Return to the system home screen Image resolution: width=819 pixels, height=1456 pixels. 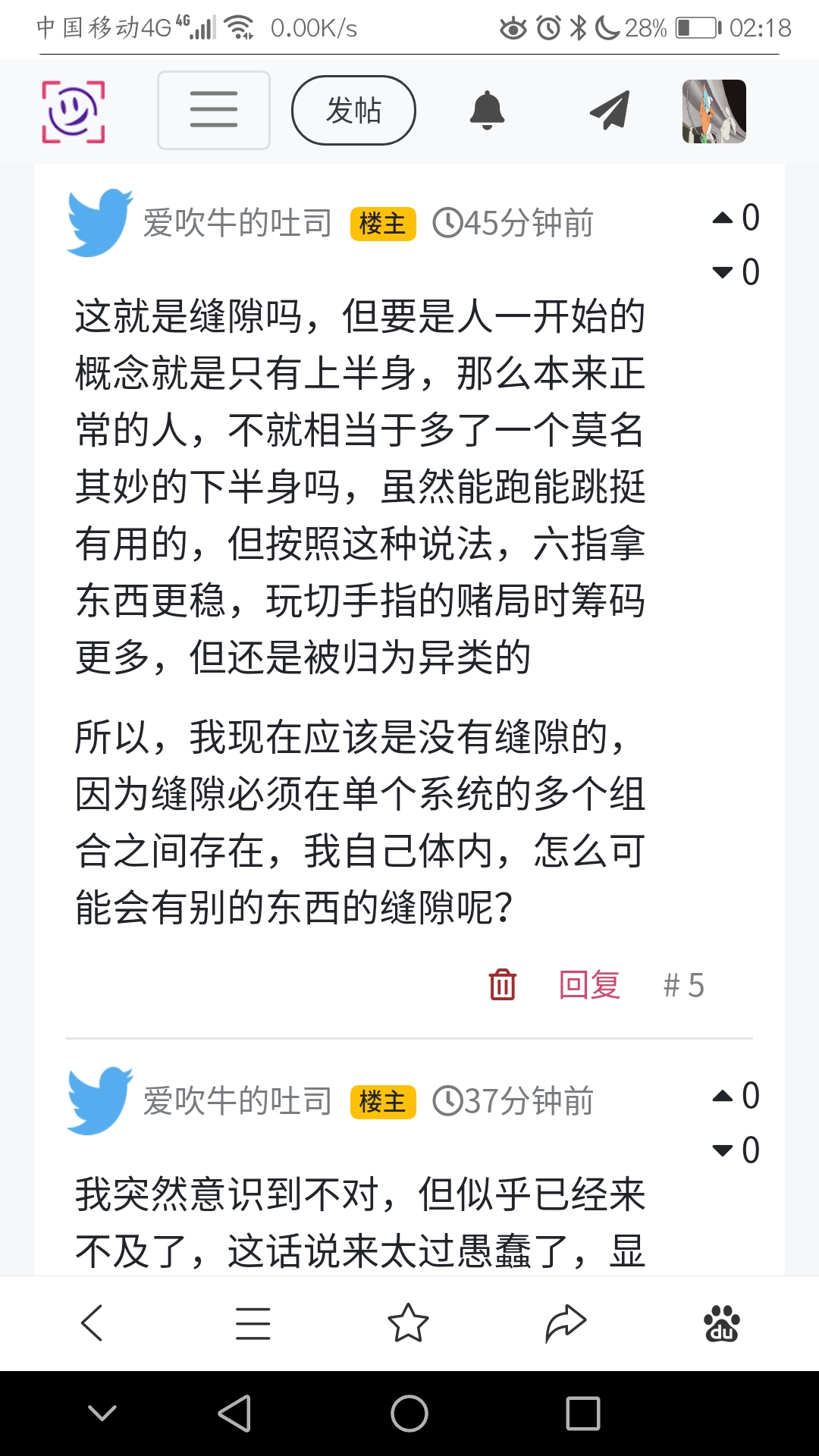409,1414
